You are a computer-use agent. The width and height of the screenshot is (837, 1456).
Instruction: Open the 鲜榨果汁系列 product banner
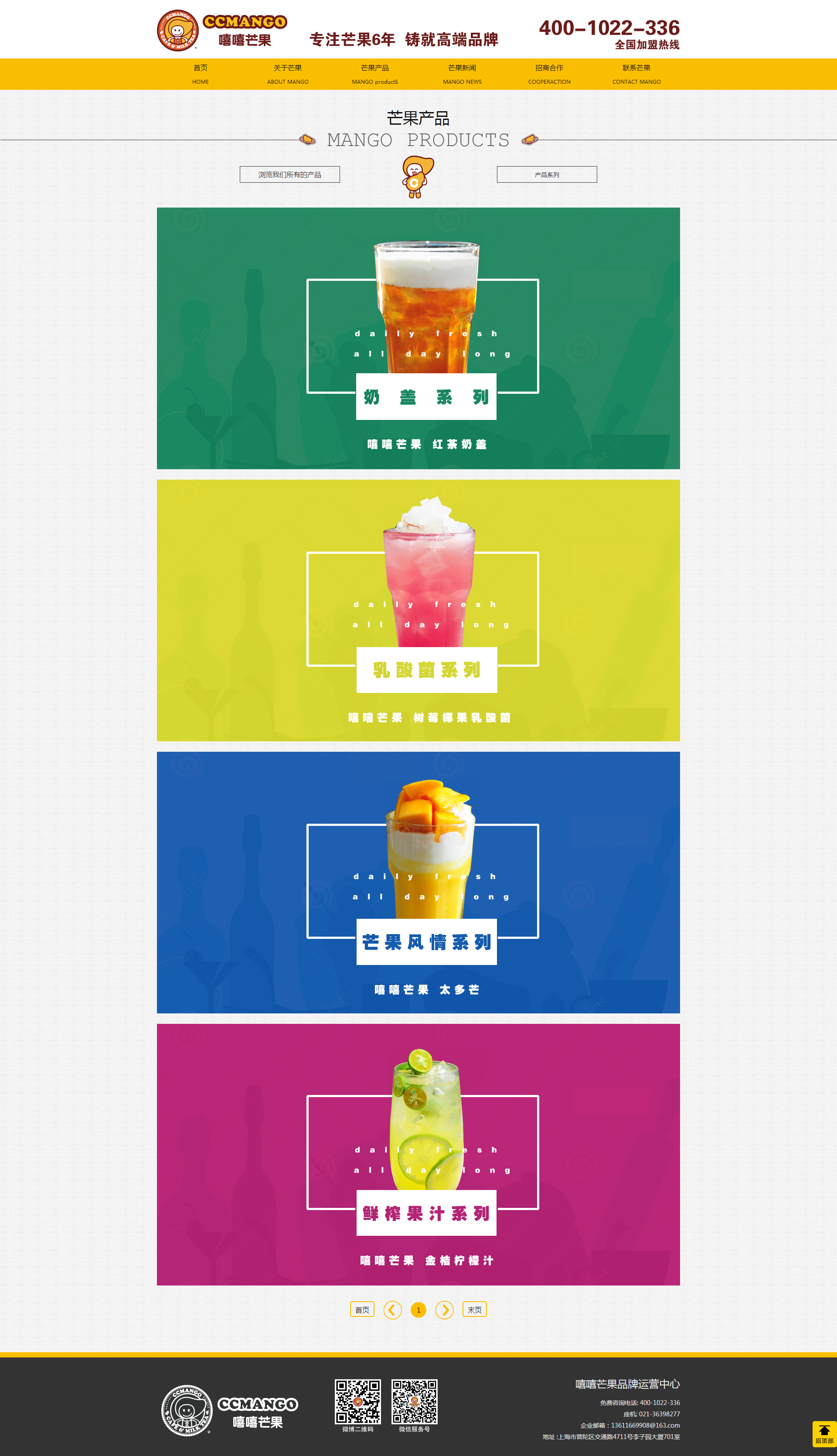pyautogui.click(x=418, y=1154)
